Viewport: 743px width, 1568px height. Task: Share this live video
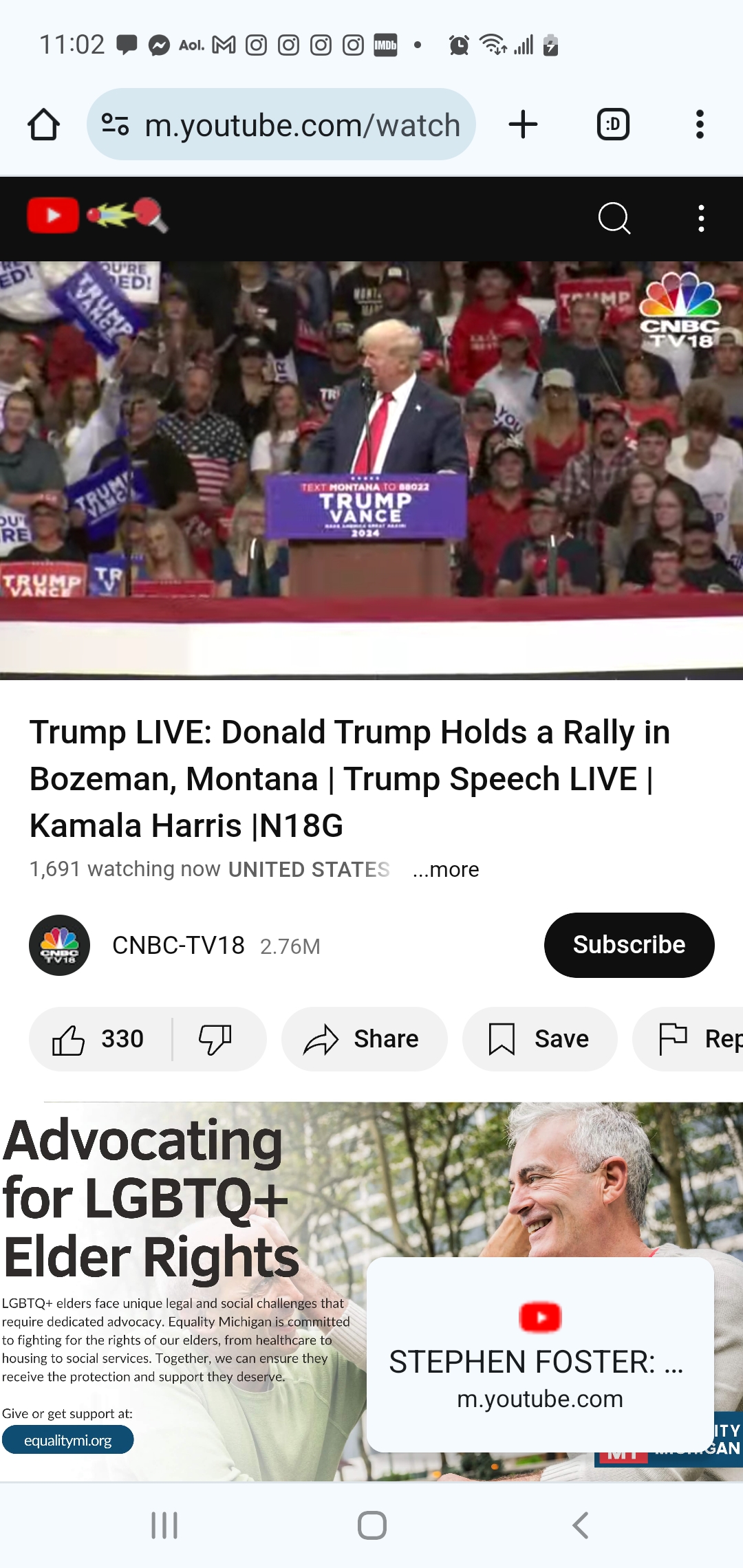coord(364,1039)
